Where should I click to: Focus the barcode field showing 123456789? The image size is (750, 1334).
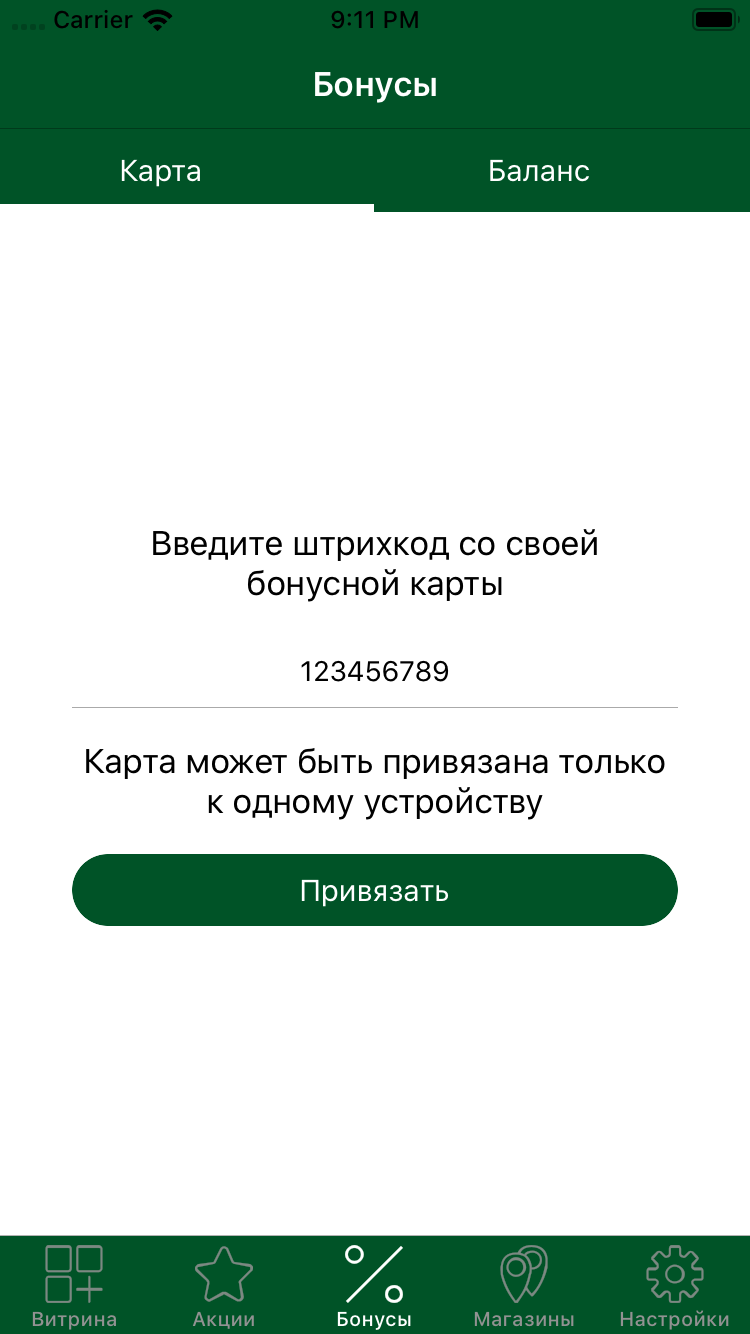click(375, 672)
